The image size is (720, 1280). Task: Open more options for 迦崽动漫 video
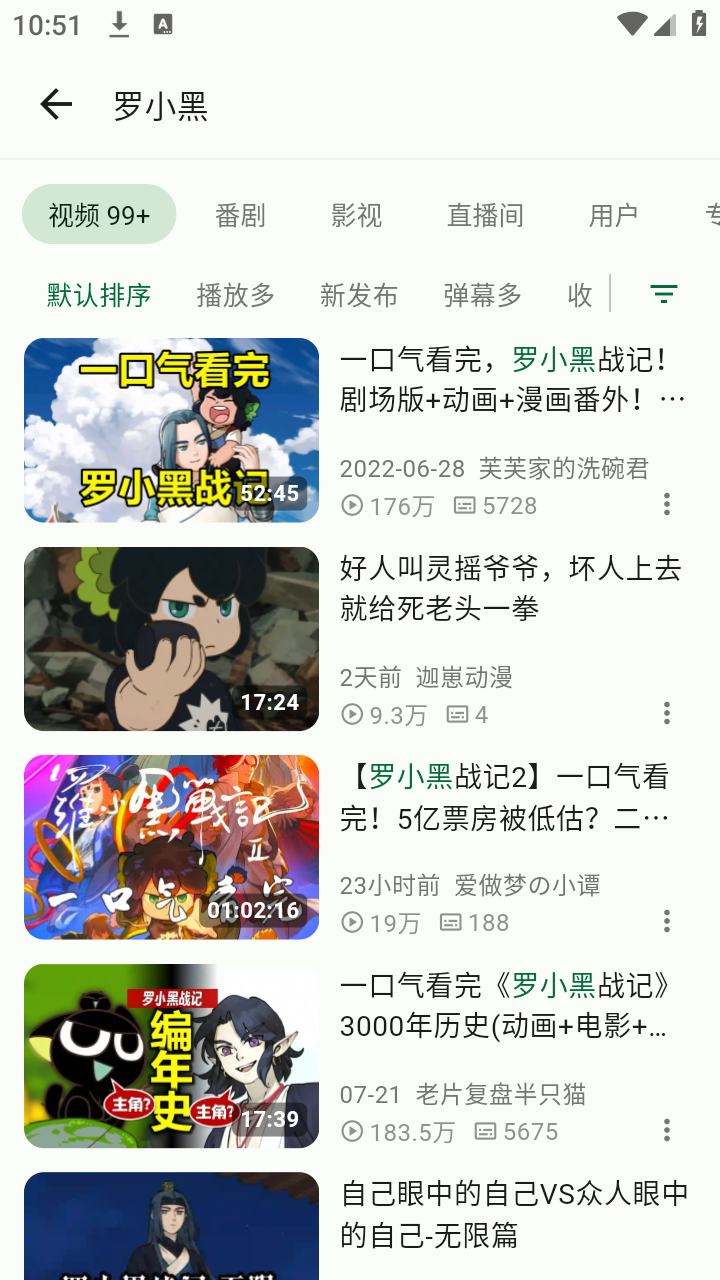point(667,713)
